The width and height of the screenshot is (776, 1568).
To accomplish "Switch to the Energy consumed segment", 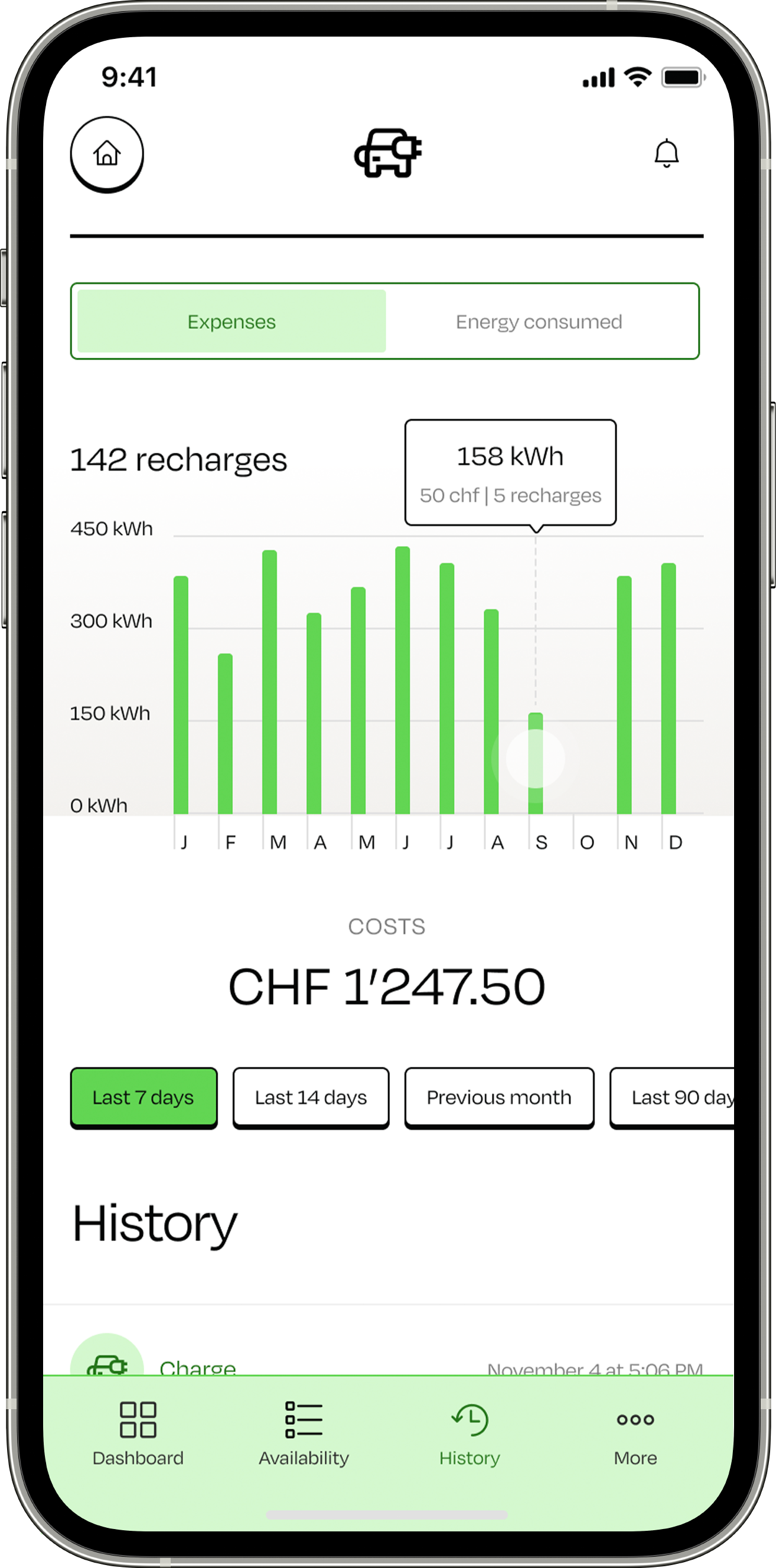I will (x=539, y=321).
